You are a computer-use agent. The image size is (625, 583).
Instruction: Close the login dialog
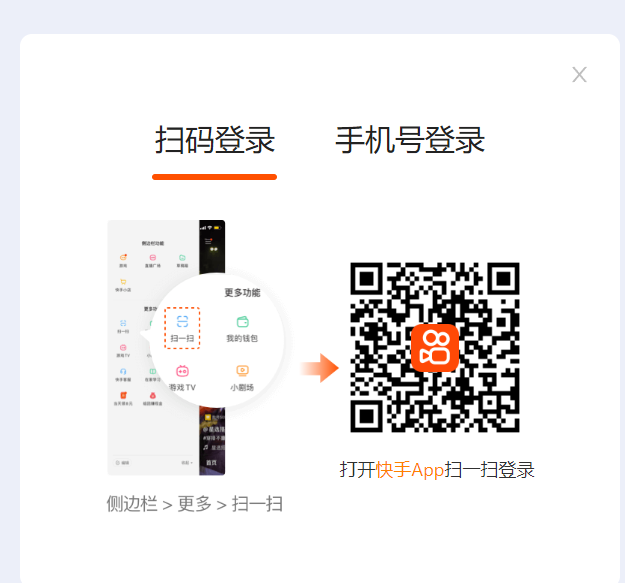tap(579, 75)
